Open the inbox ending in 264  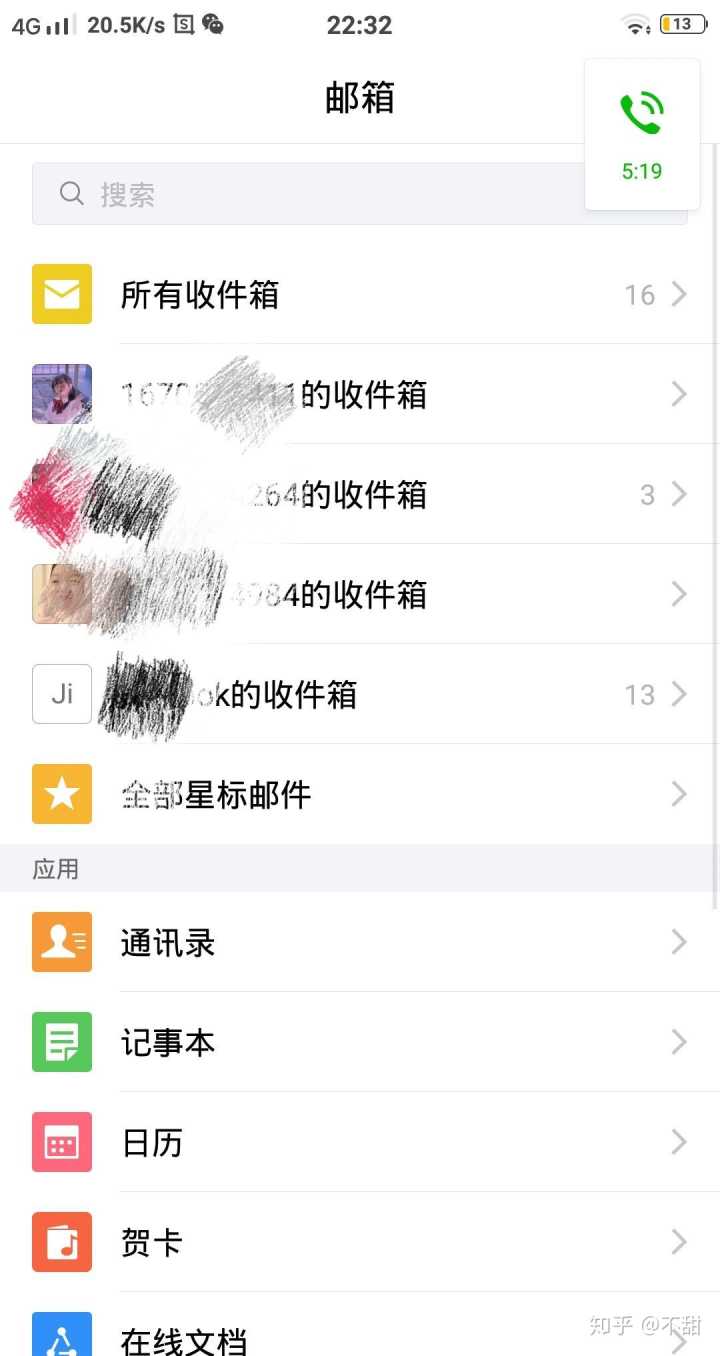pyautogui.click(x=360, y=494)
